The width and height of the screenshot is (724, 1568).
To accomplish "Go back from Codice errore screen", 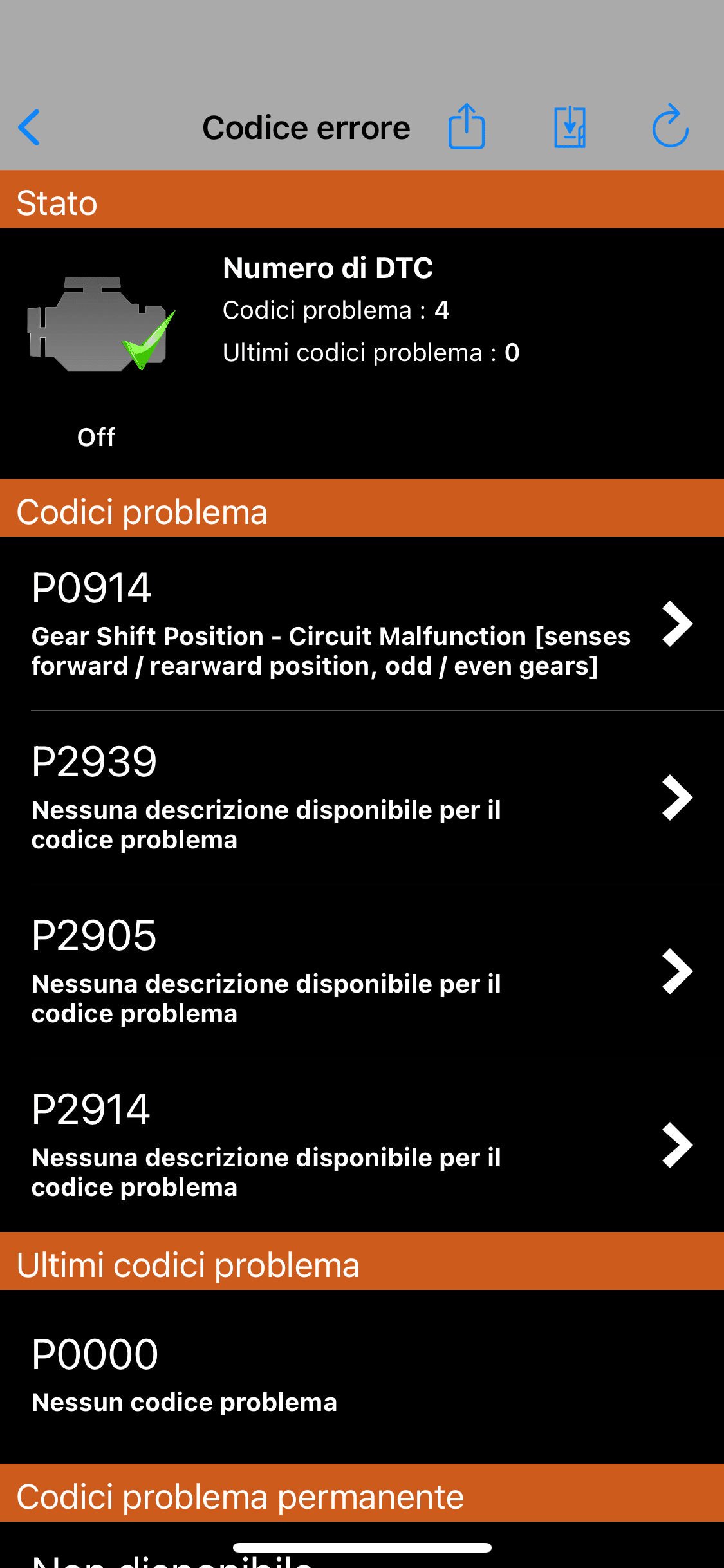I will coord(30,127).
